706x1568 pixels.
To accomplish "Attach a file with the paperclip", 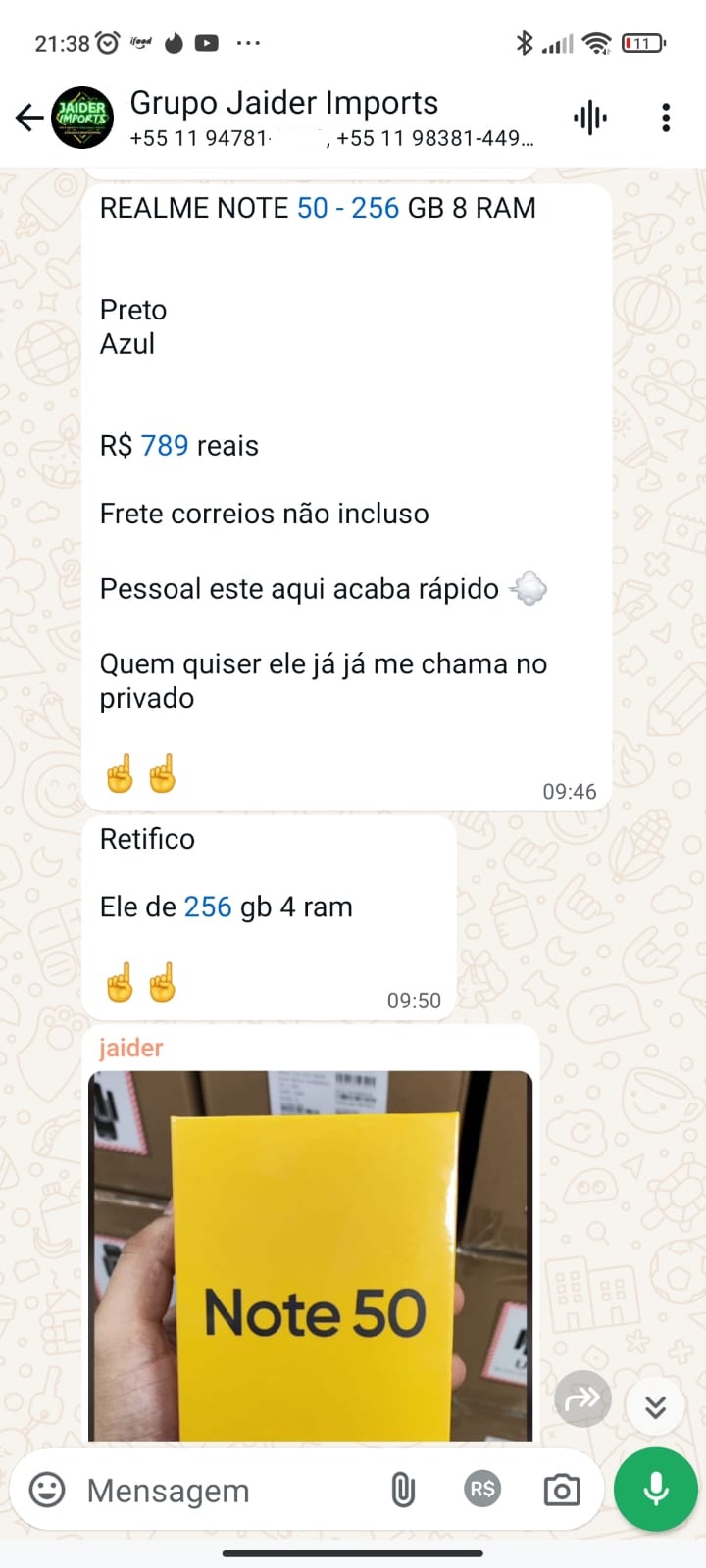I will (402, 1490).
